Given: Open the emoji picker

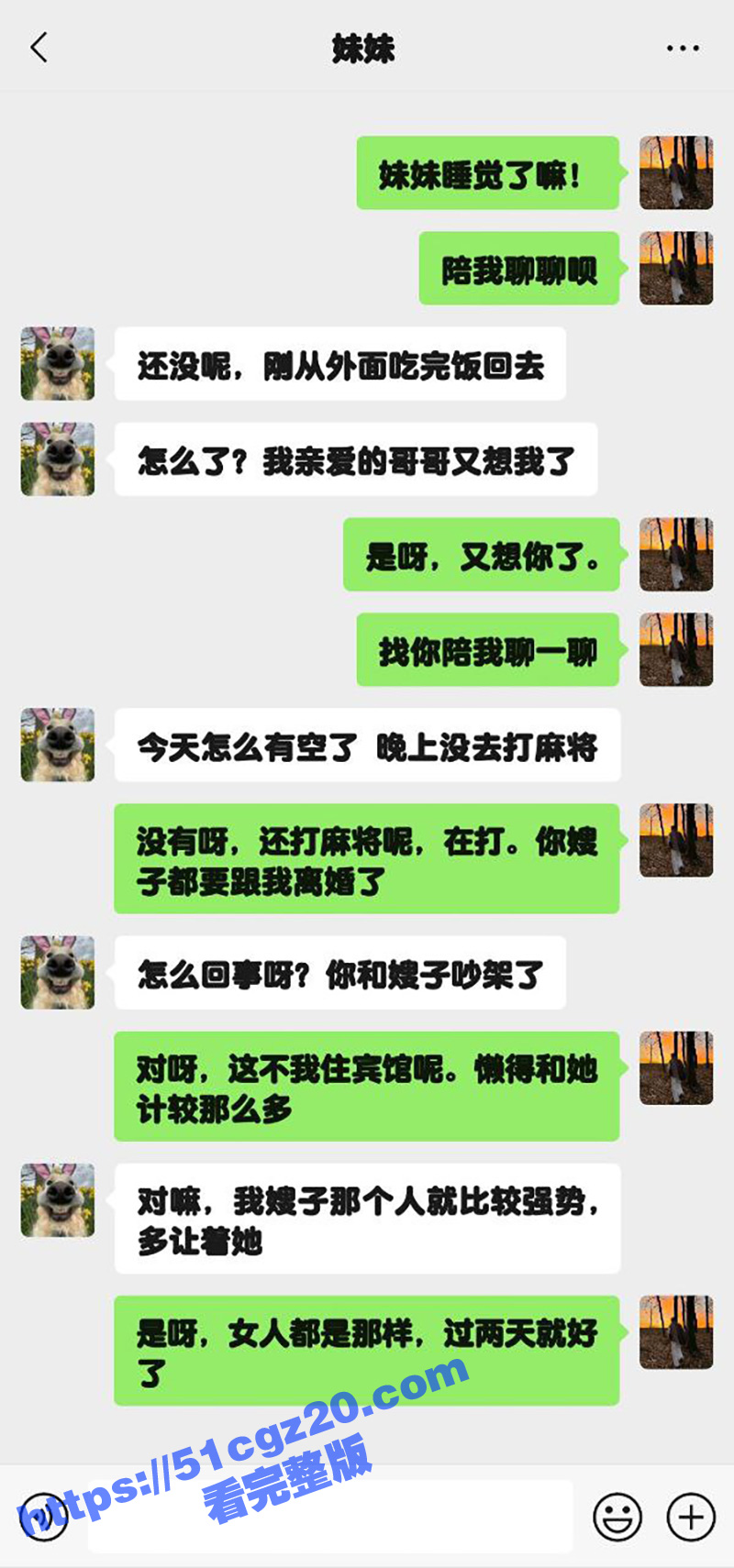Looking at the screenshot, I should click(619, 1516).
